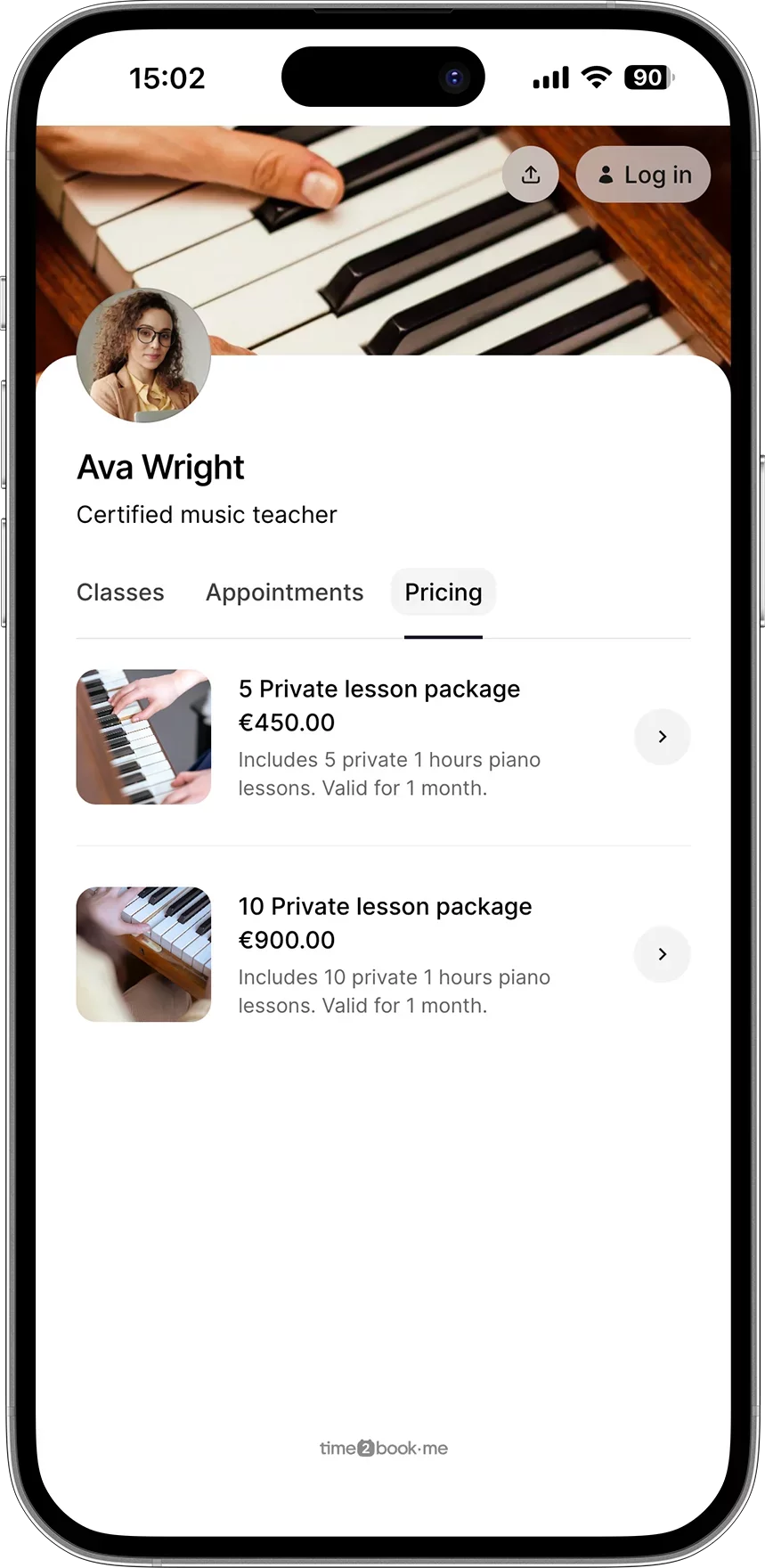765x1568 pixels.
Task: Tap the Log in button
Action: [643, 174]
